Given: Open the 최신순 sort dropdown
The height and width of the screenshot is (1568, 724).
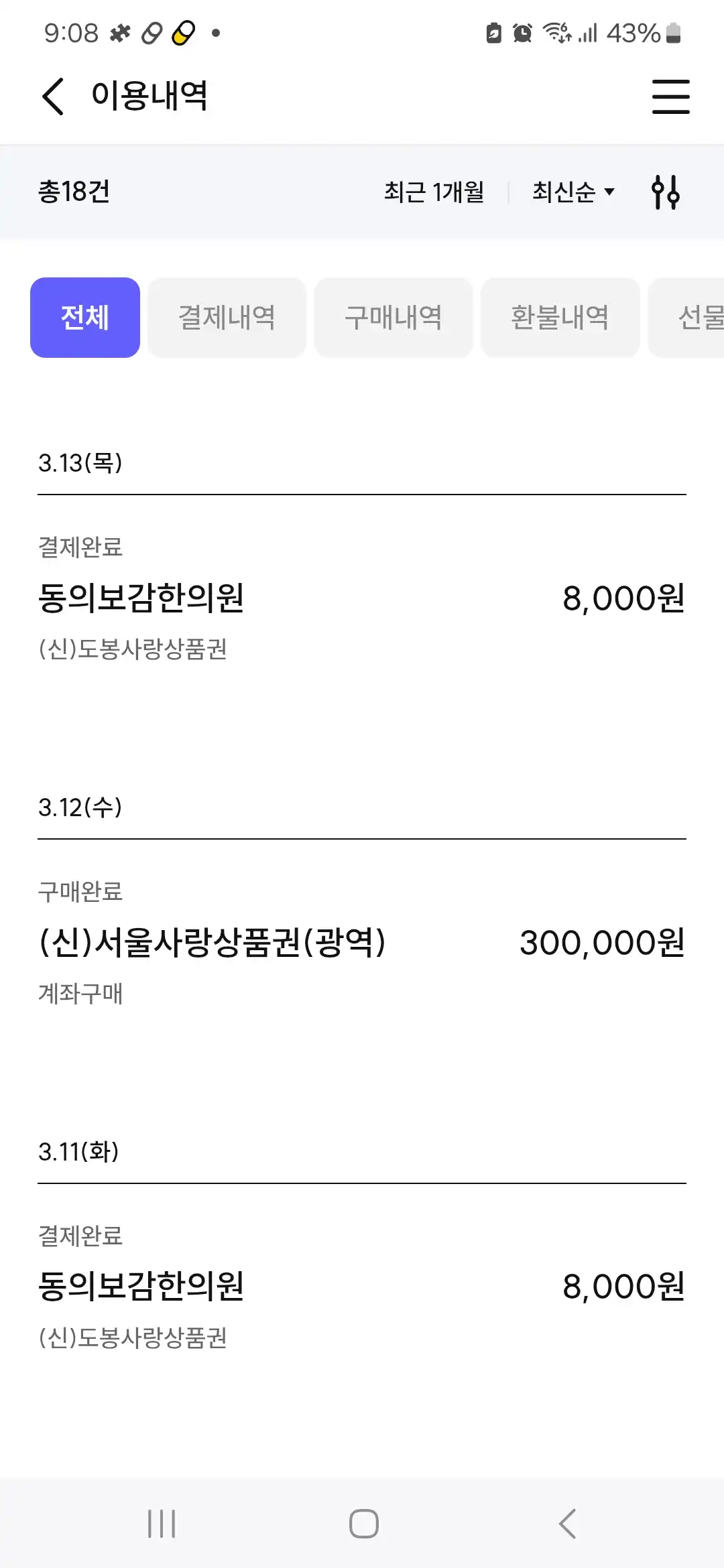Looking at the screenshot, I should (572, 192).
